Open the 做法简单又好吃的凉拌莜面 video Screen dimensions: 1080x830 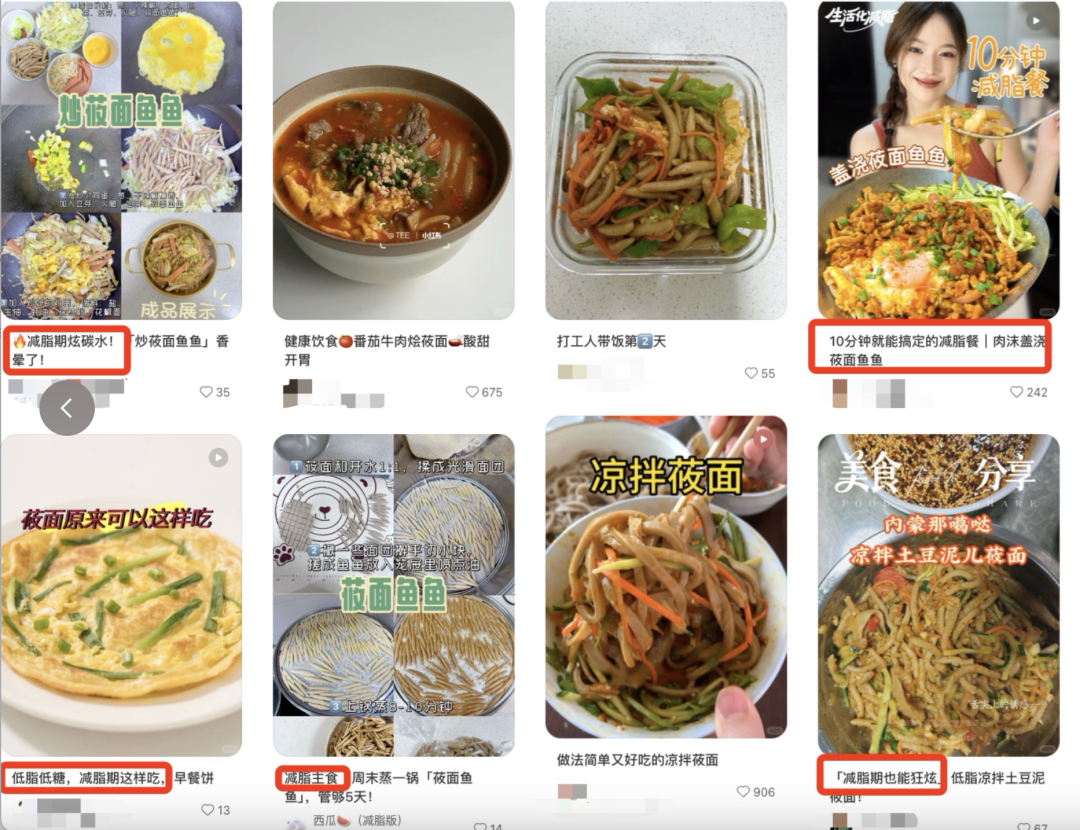[665, 575]
